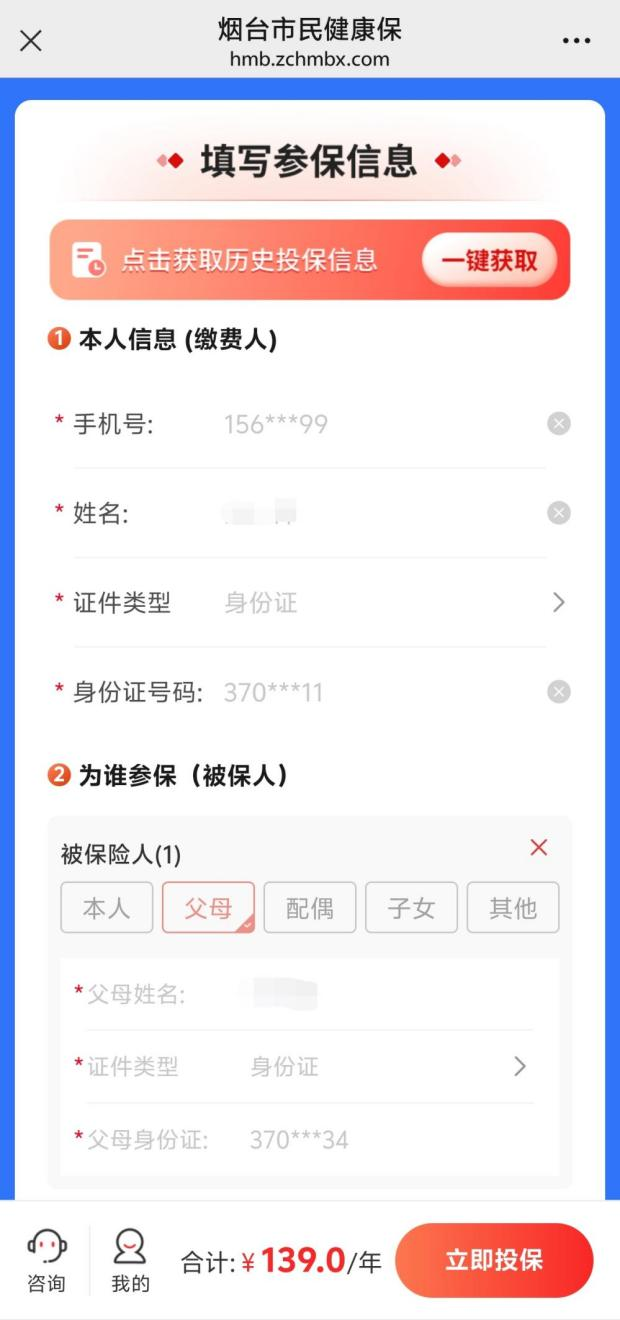
Task: Tap 一键获取 to fetch history info
Action: 489,261
